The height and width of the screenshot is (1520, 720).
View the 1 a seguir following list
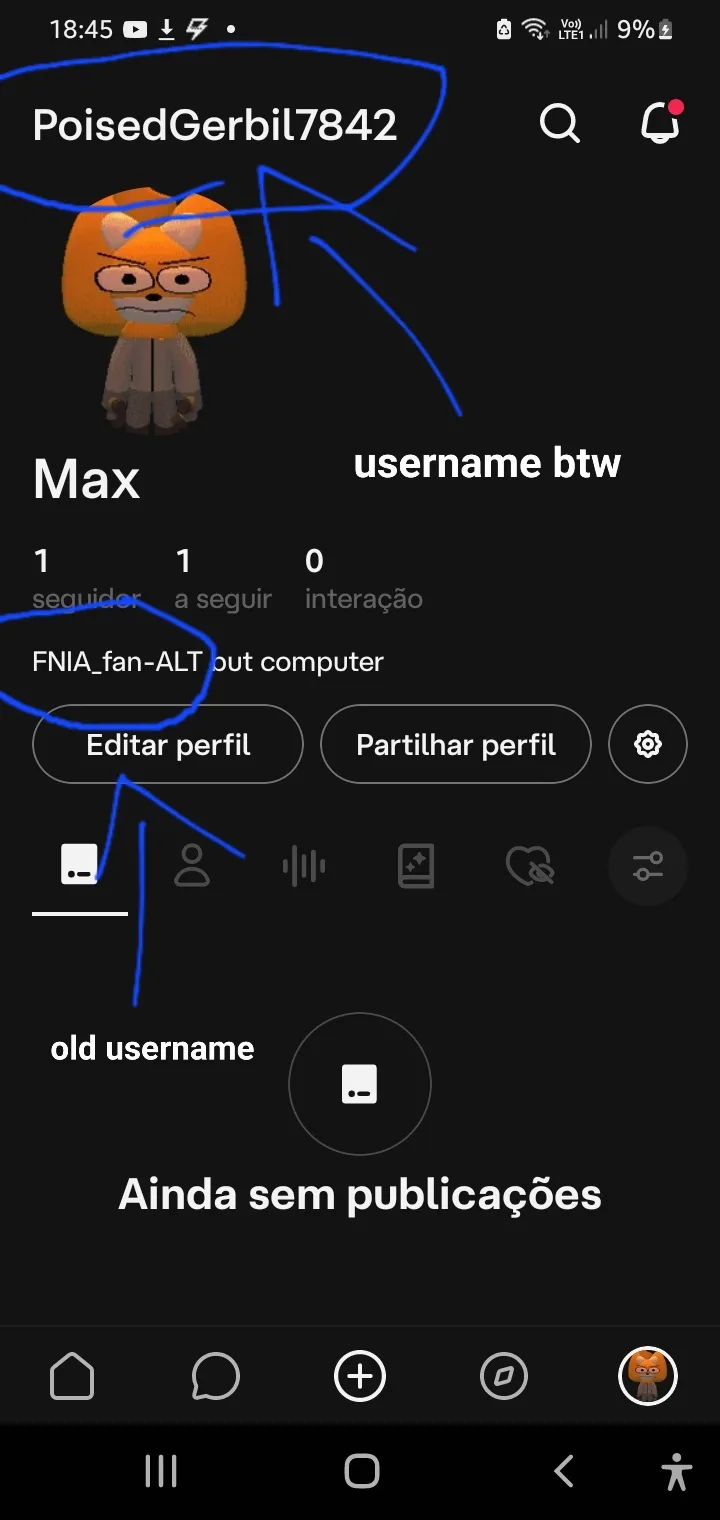click(222, 580)
